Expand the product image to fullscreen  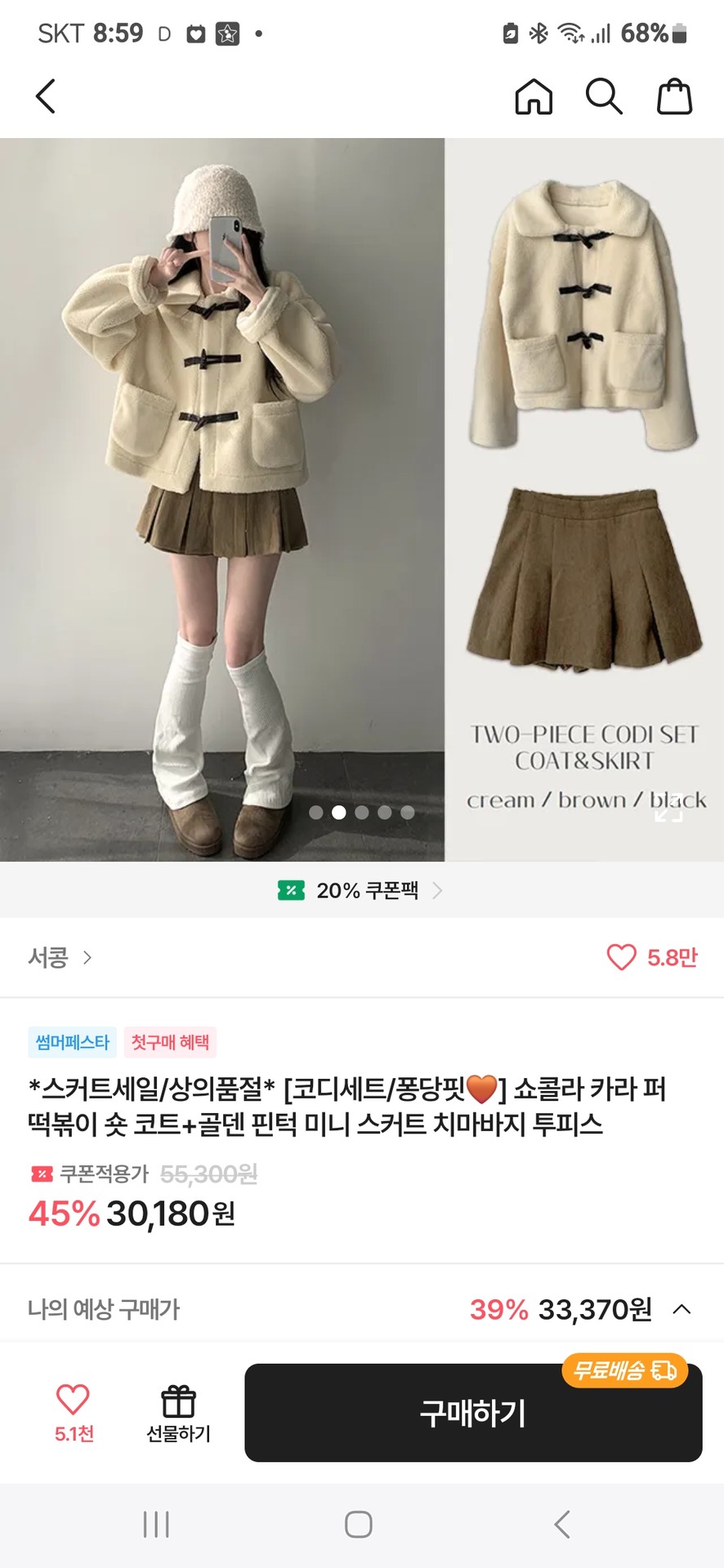coord(668,811)
